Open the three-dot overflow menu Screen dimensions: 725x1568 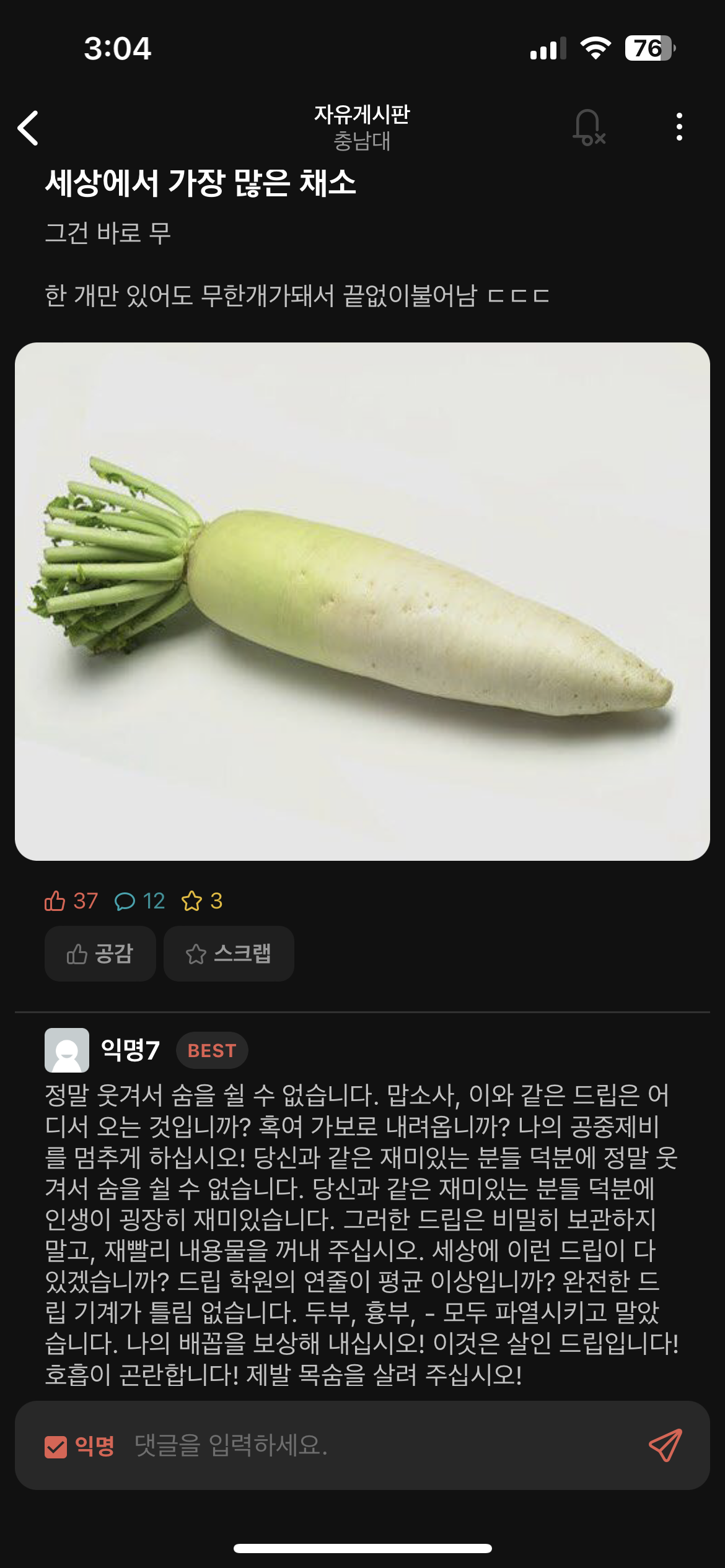coord(679,127)
